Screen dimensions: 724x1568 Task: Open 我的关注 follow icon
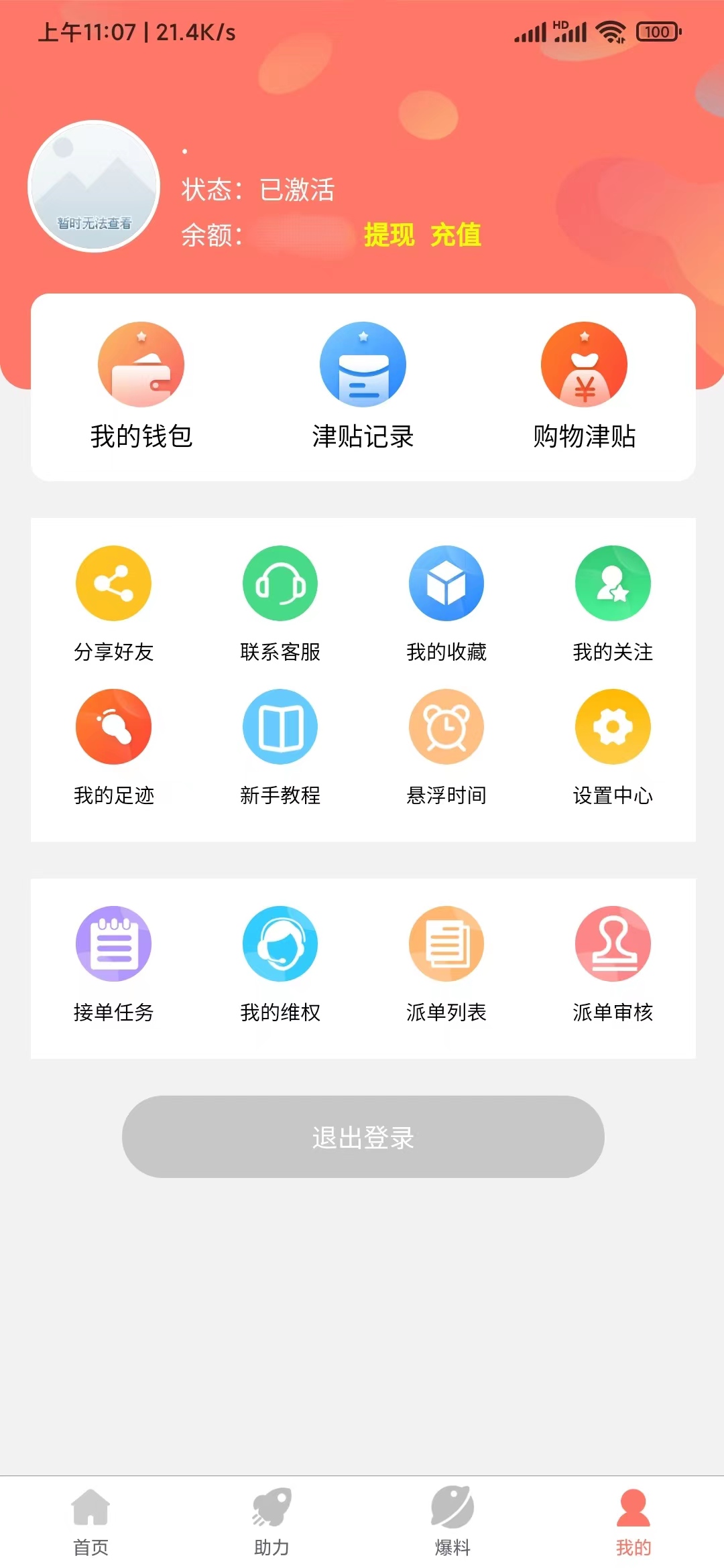613,583
